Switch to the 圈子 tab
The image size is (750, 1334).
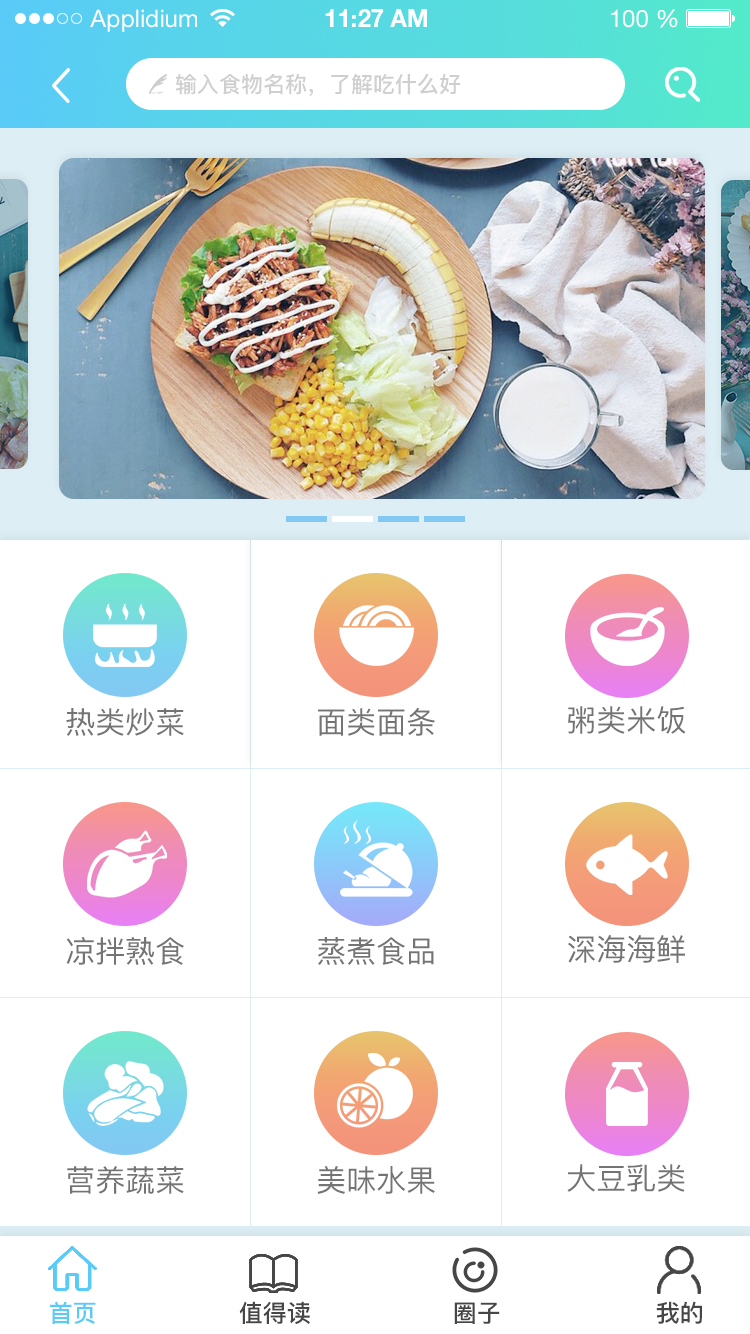[x=476, y=1285]
